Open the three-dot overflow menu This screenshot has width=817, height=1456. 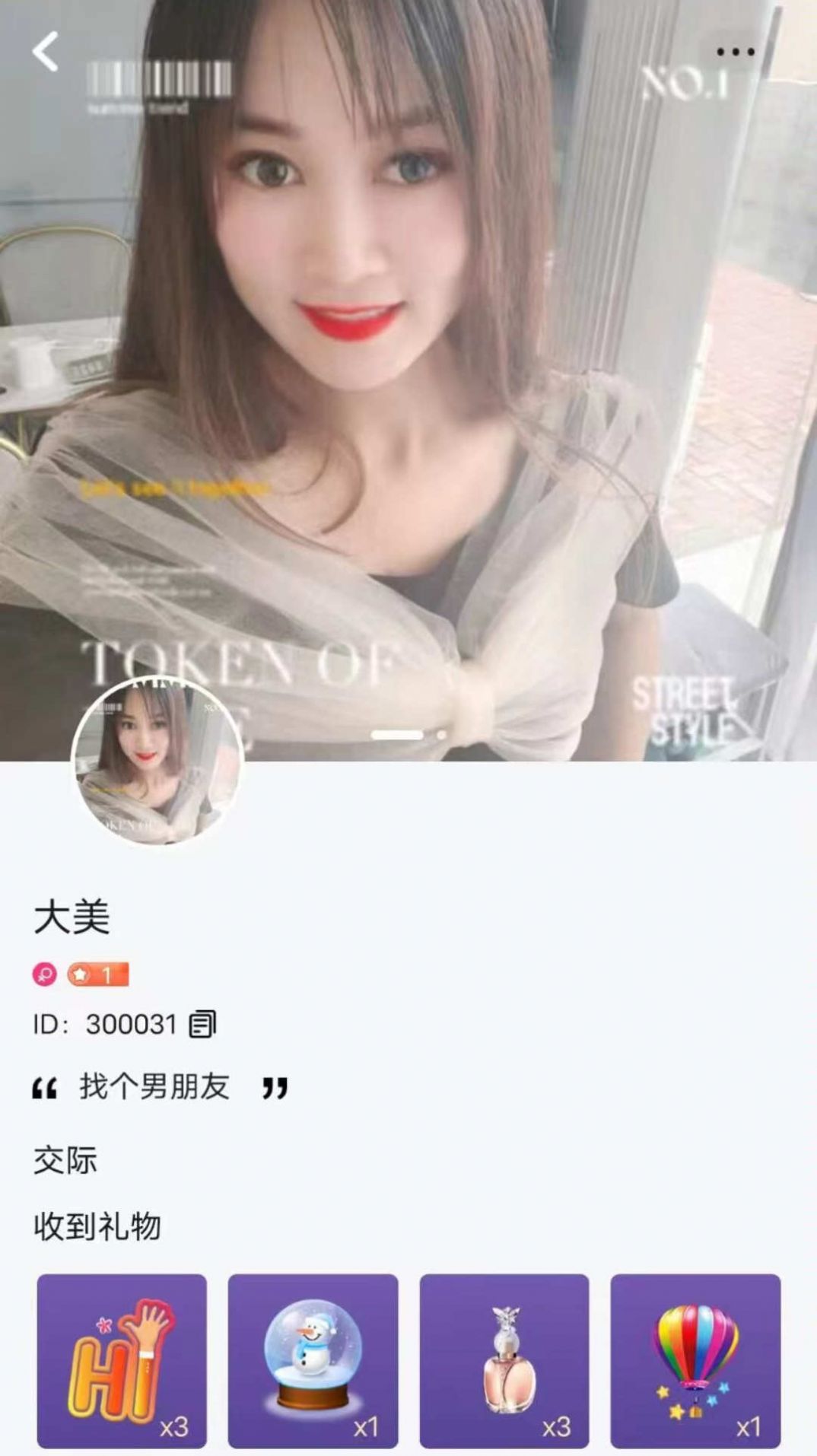coord(735,52)
